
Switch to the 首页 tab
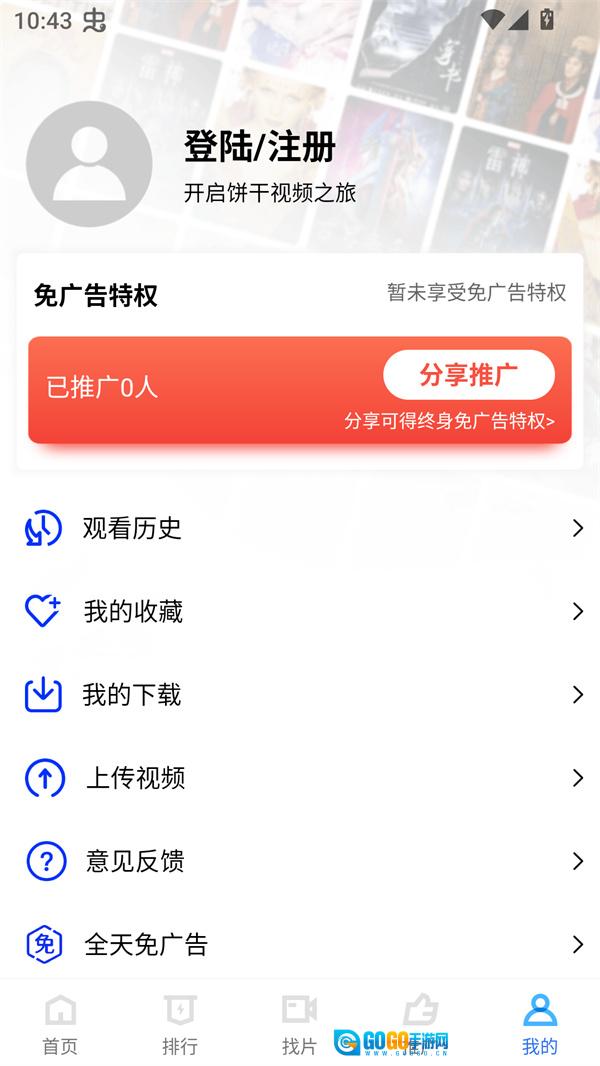(60, 1024)
